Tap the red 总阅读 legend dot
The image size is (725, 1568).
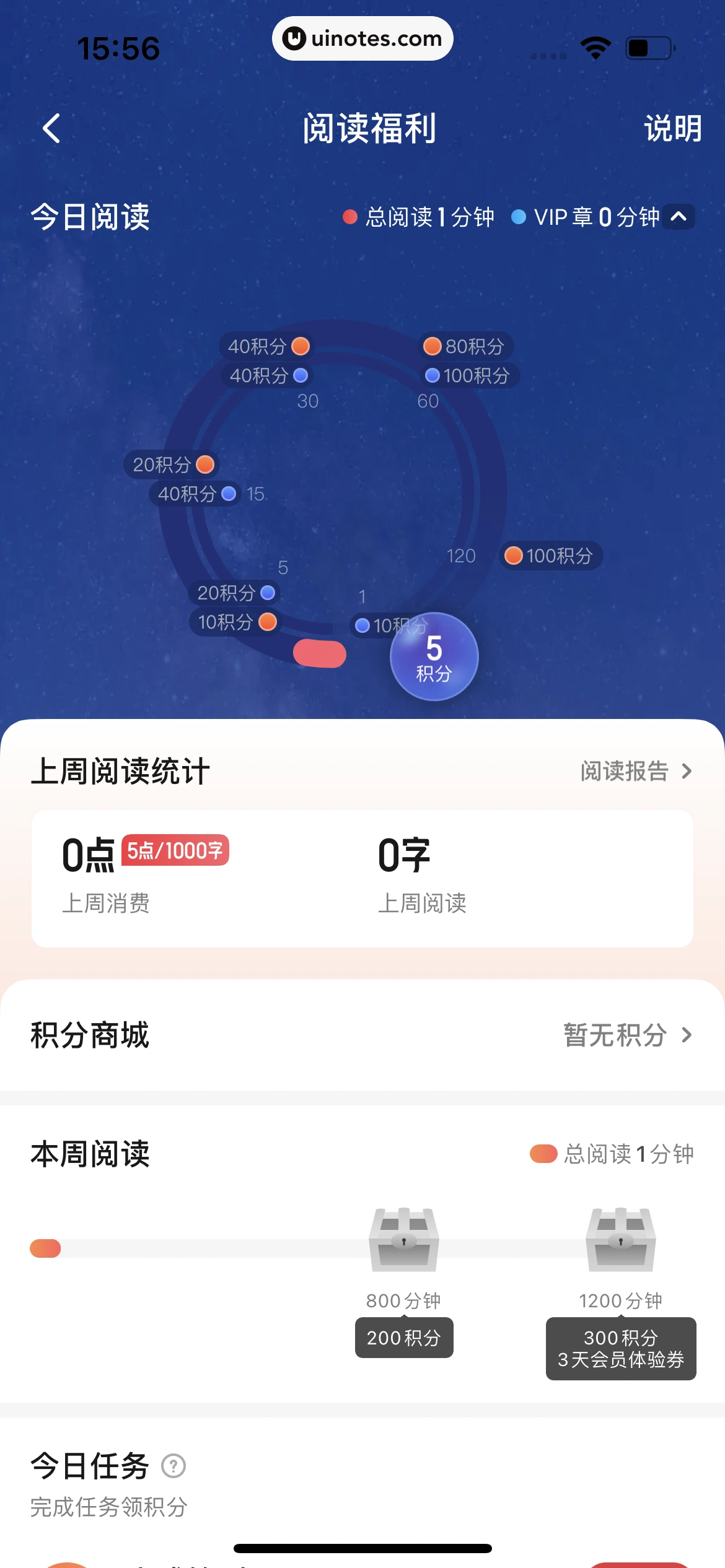pos(349,217)
